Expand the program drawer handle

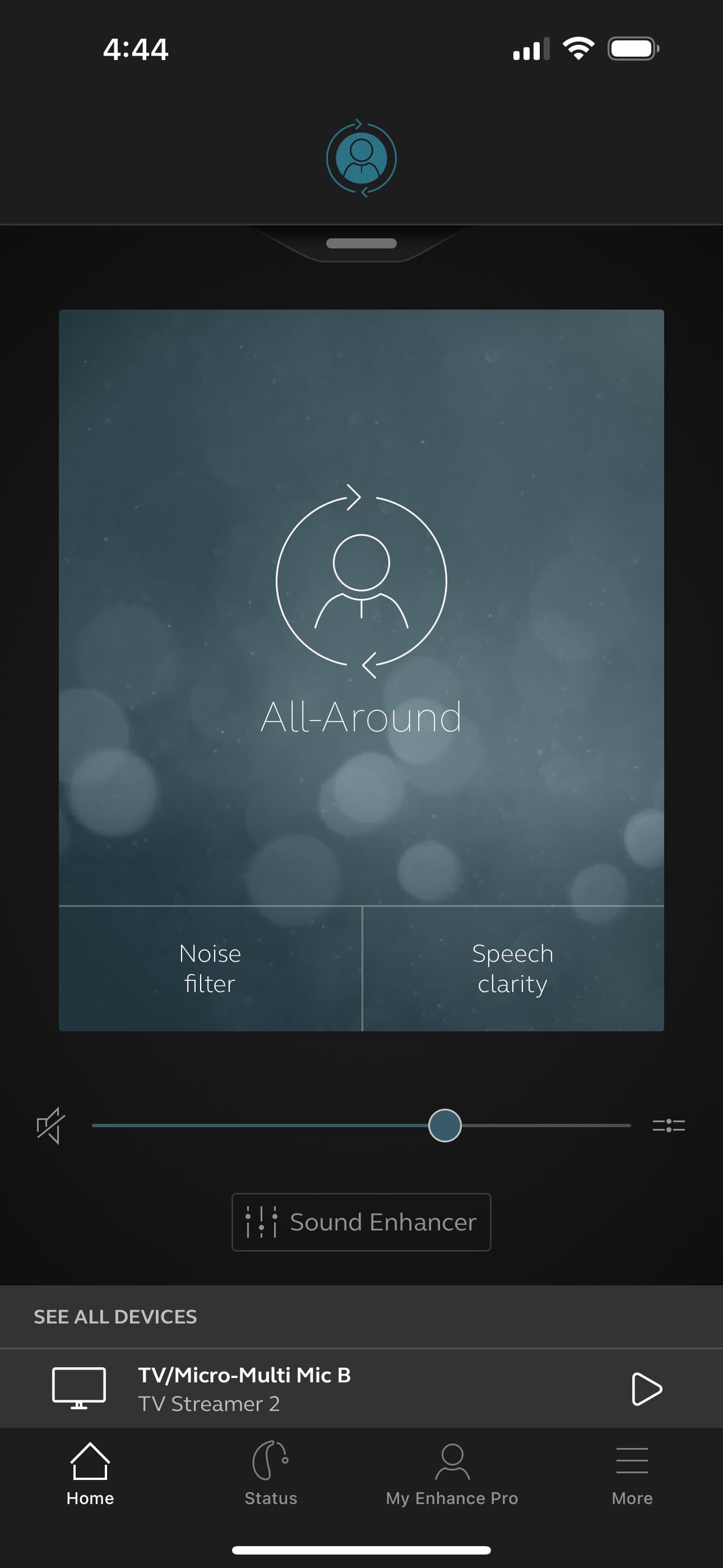[361, 243]
